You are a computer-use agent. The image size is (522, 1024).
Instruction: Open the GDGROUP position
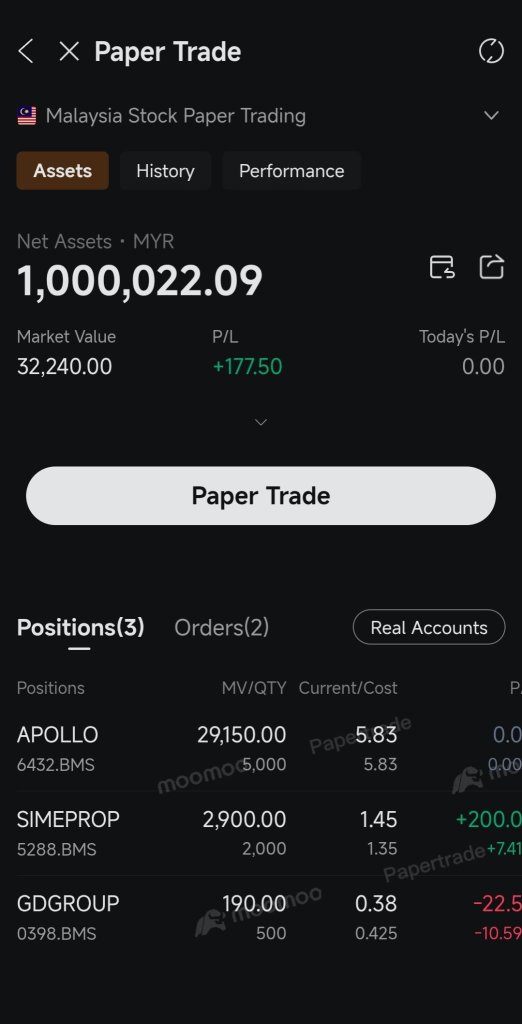pyautogui.click(x=261, y=918)
